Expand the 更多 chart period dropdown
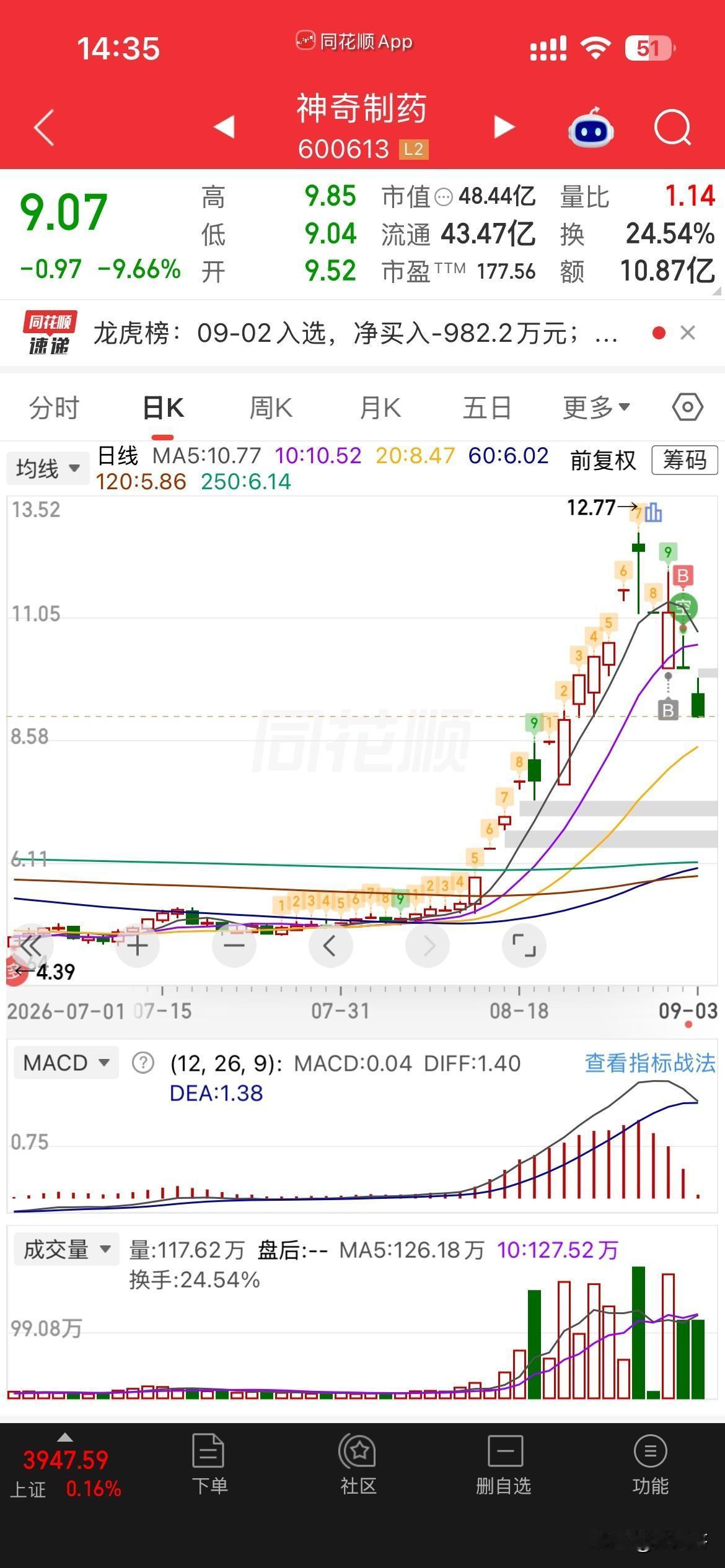The image size is (725, 1568). click(596, 408)
